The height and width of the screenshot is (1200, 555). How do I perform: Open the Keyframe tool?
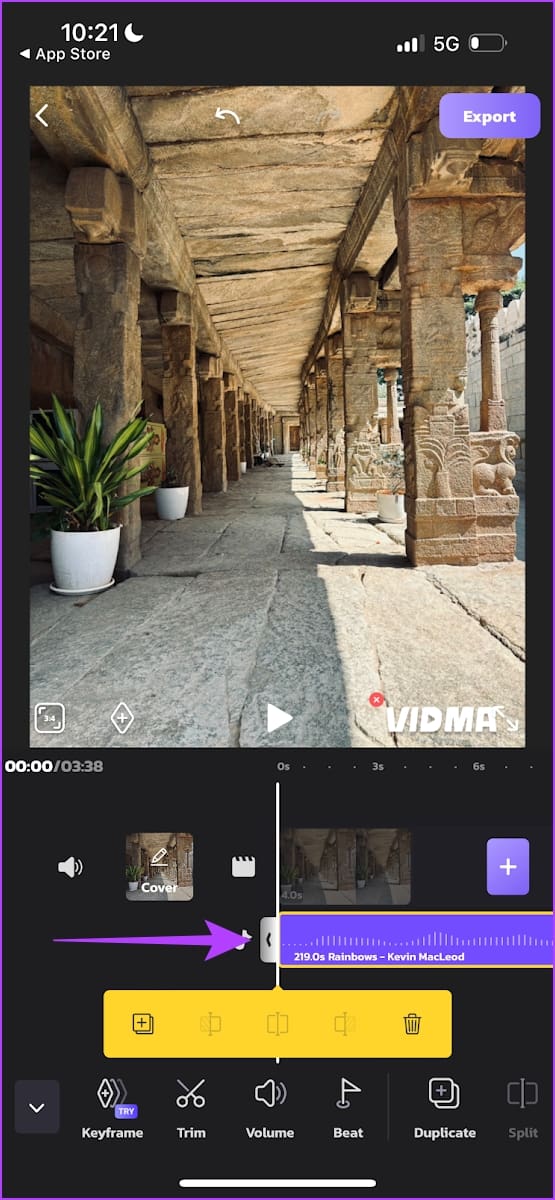[112, 1108]
